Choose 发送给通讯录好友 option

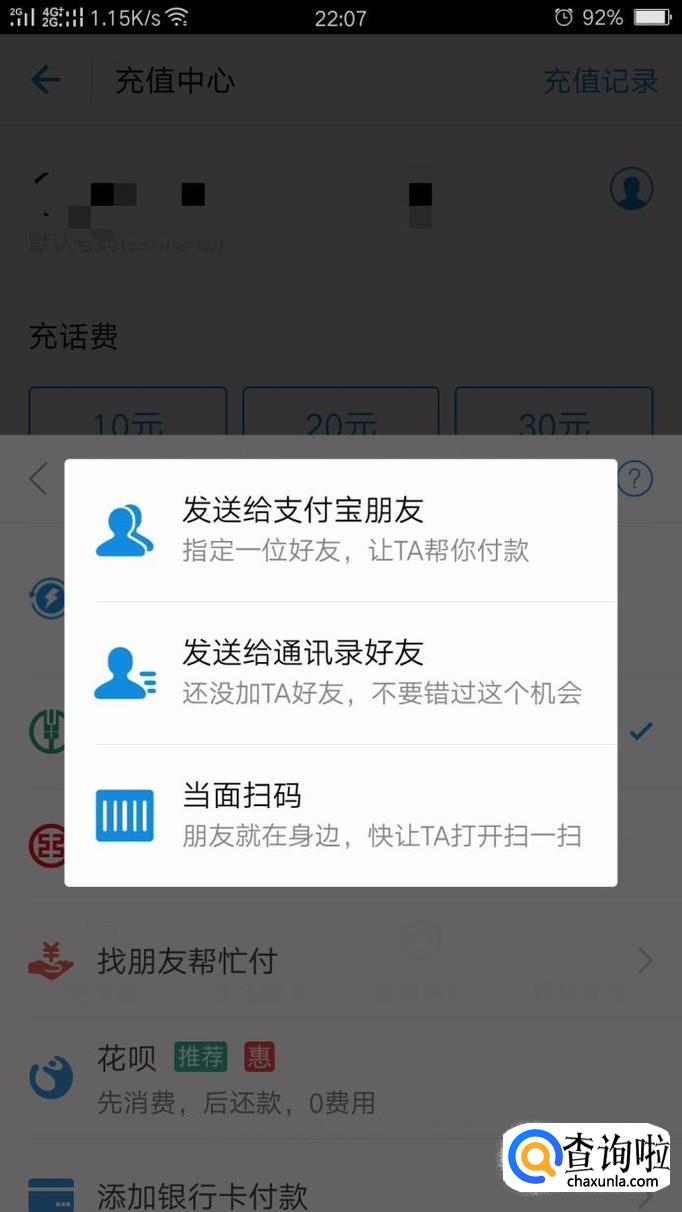(340, 672)
